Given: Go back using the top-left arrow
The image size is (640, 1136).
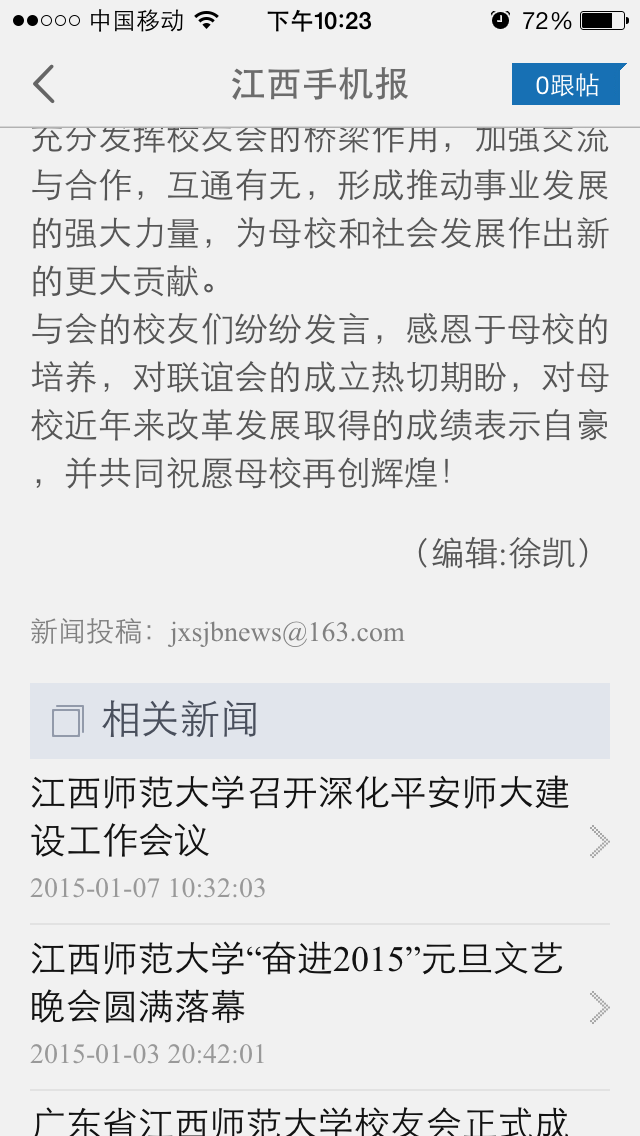Looking at the screenshot, I should (x=44, y=84).
